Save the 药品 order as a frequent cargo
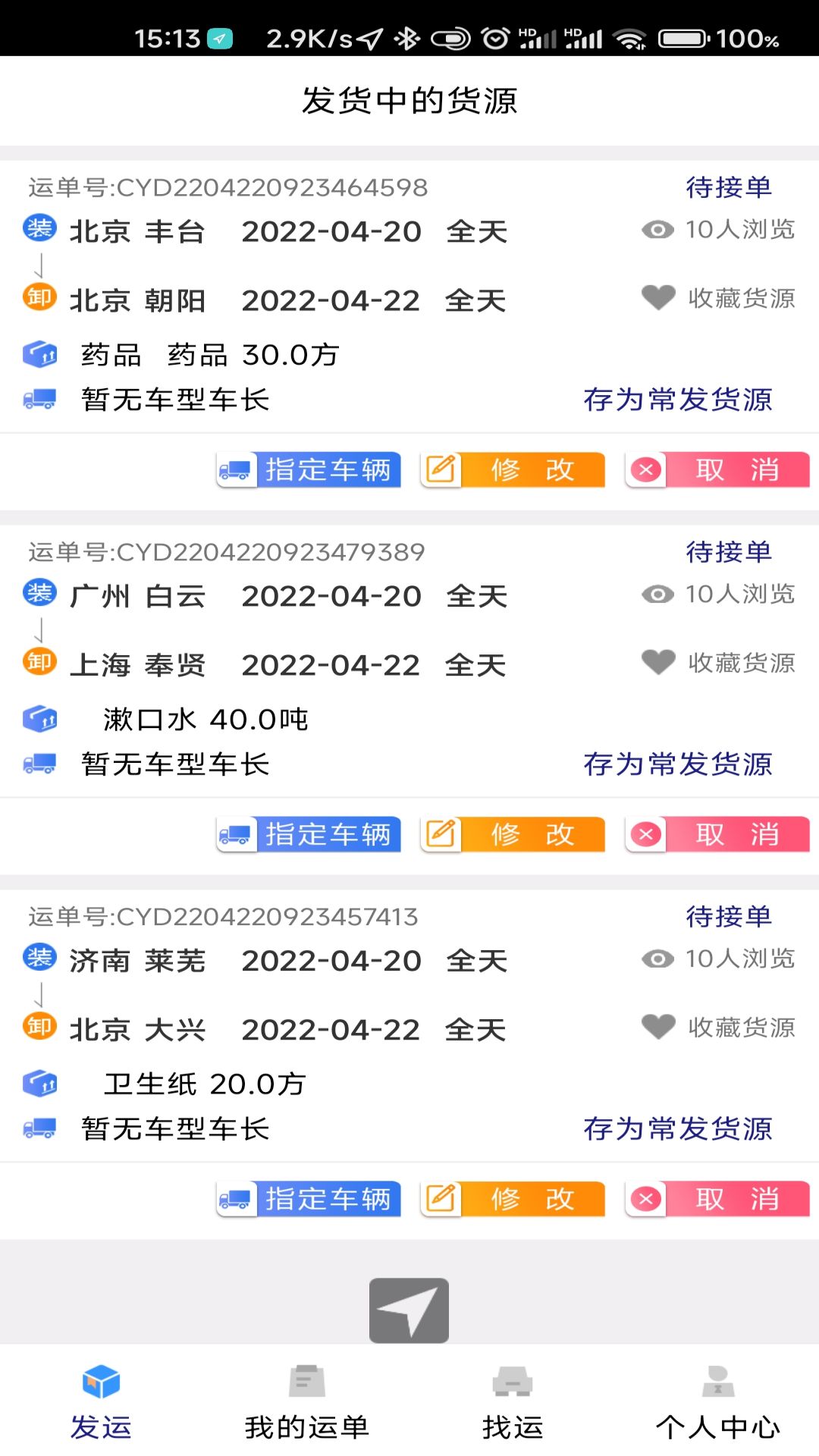This screenshot has height=1456, width=819. [678, 400]
